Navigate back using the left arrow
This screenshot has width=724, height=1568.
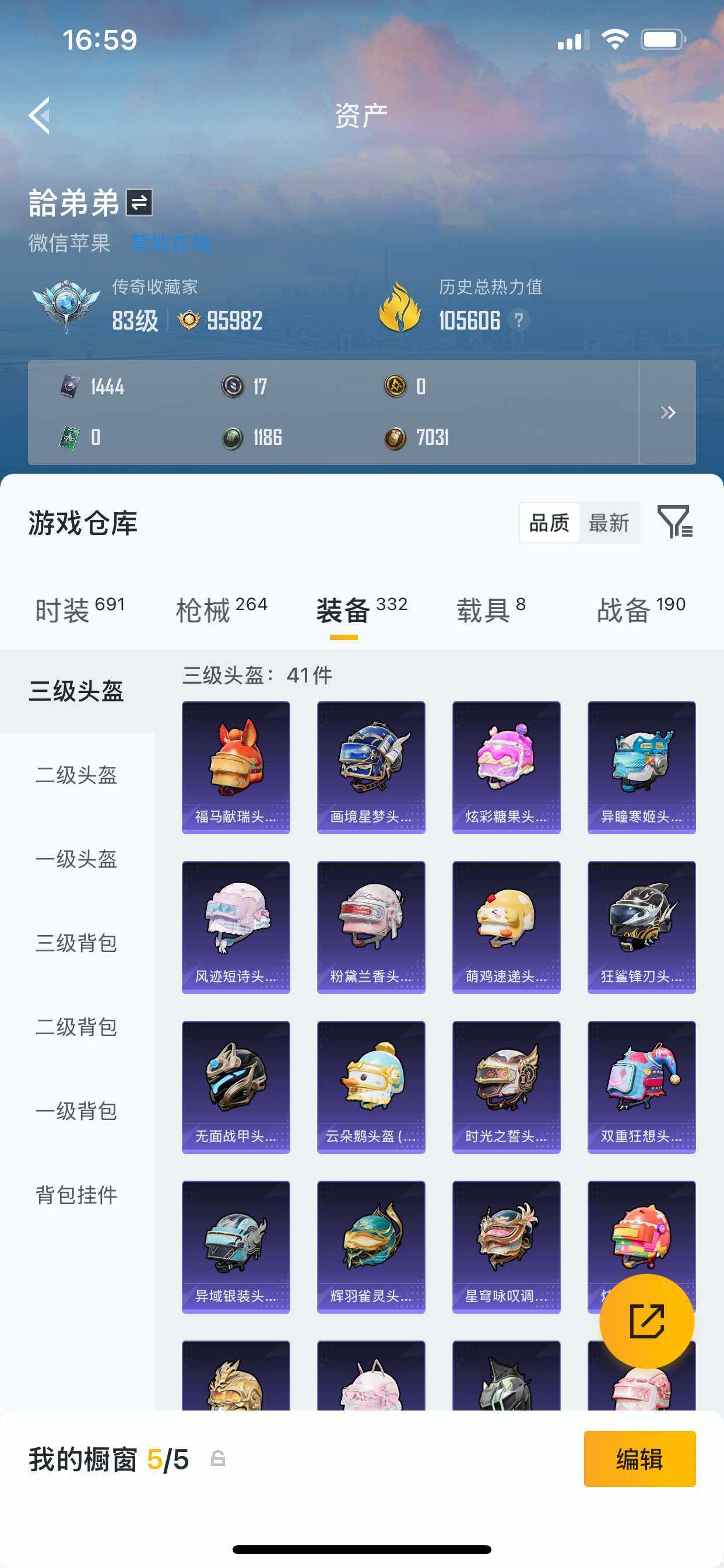40,117
